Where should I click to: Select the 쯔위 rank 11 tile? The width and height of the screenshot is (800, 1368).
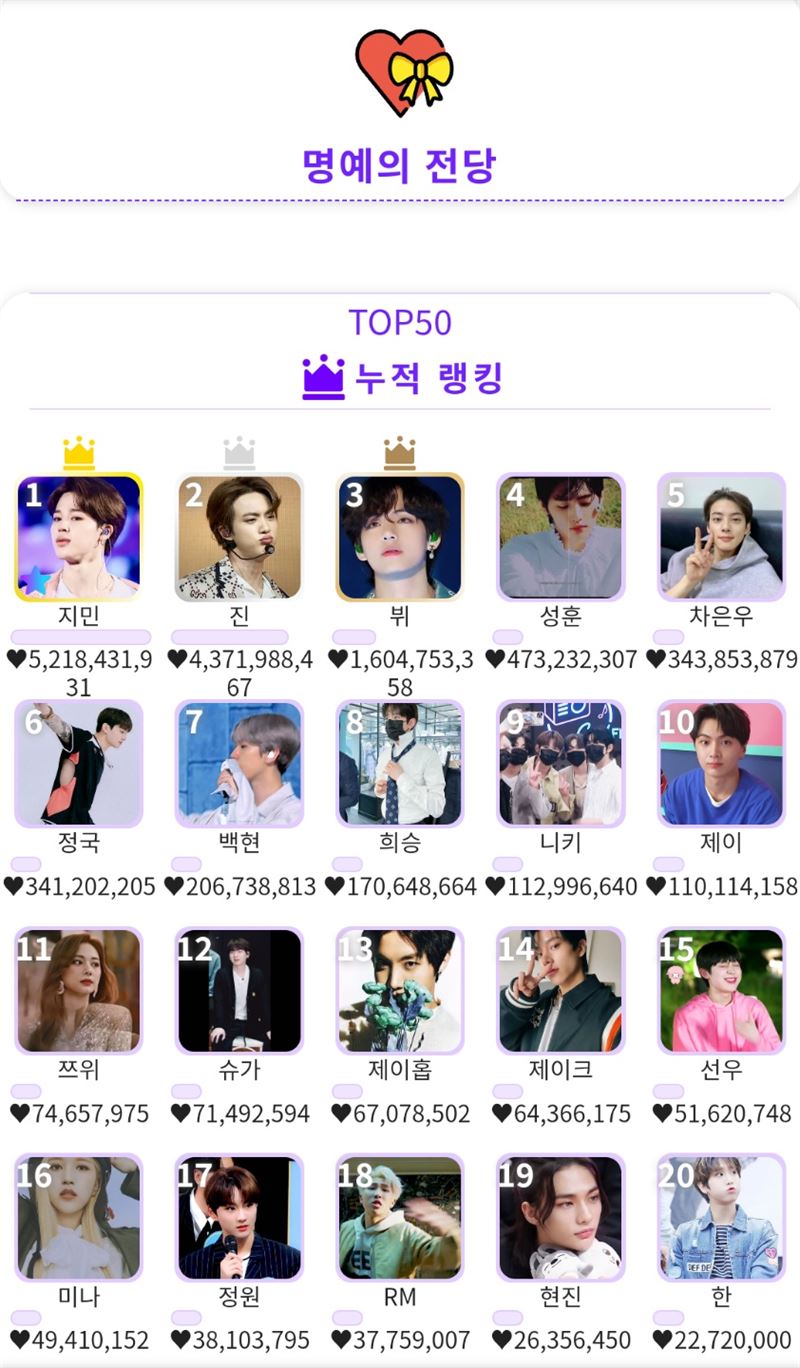click(79, 991)
